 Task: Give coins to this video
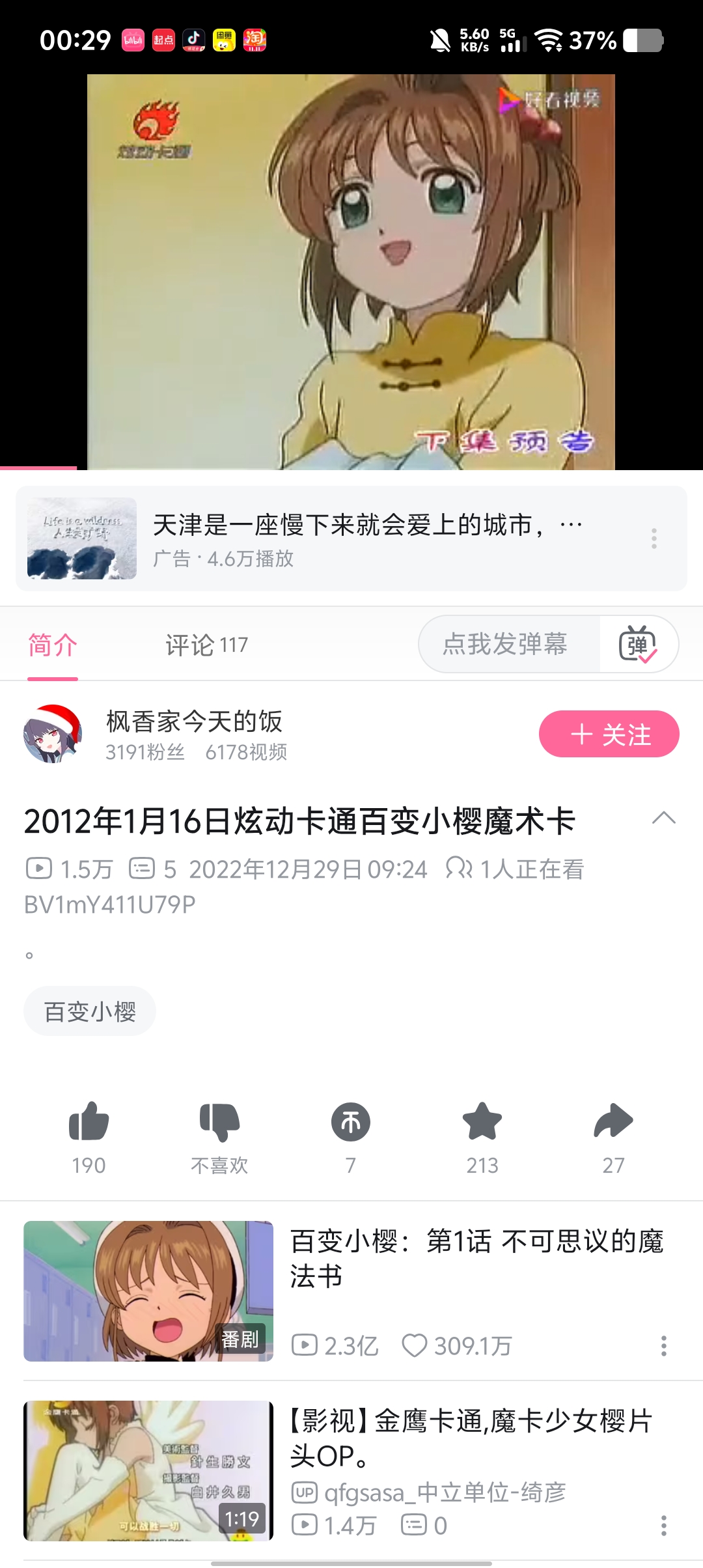pos(351,1136)
